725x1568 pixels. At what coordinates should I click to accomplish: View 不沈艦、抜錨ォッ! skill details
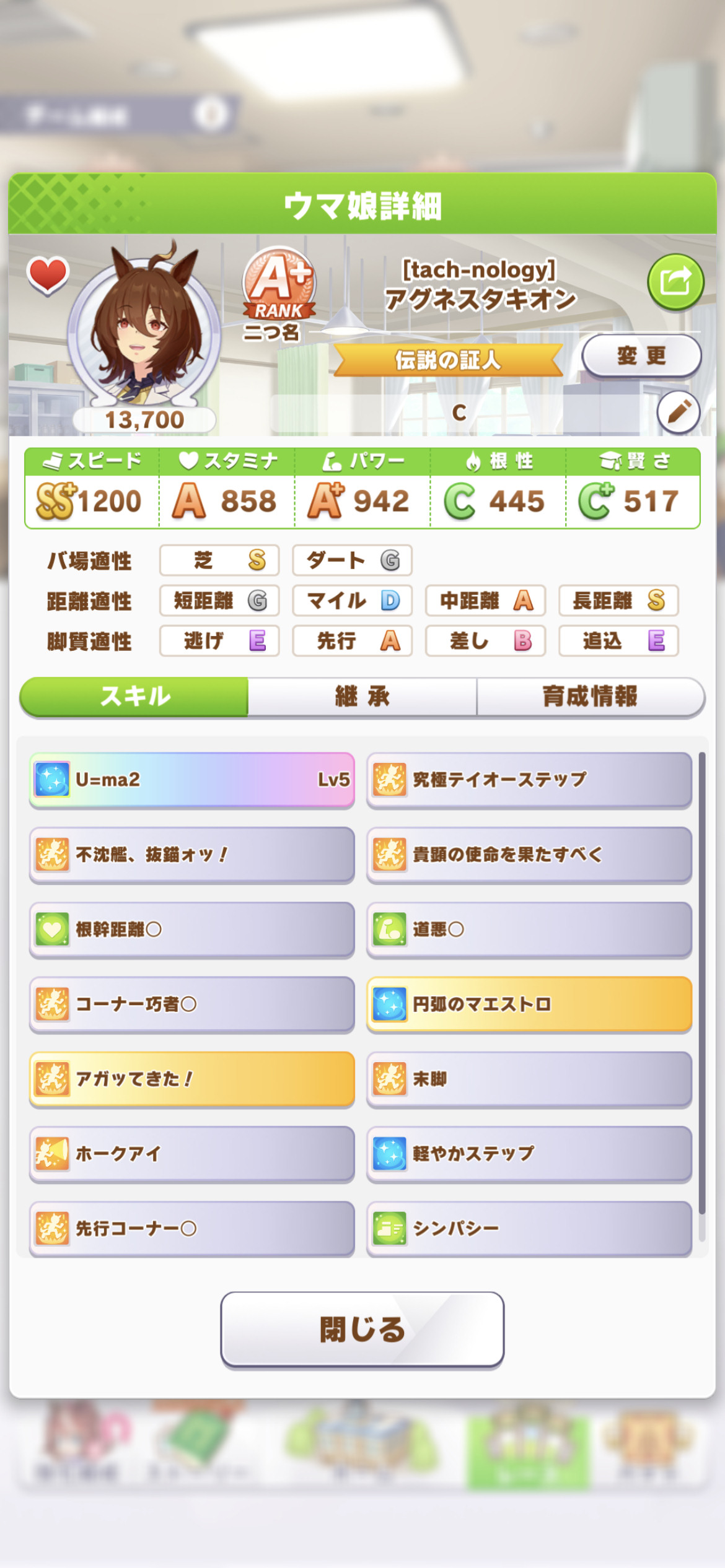pos(192,855)
